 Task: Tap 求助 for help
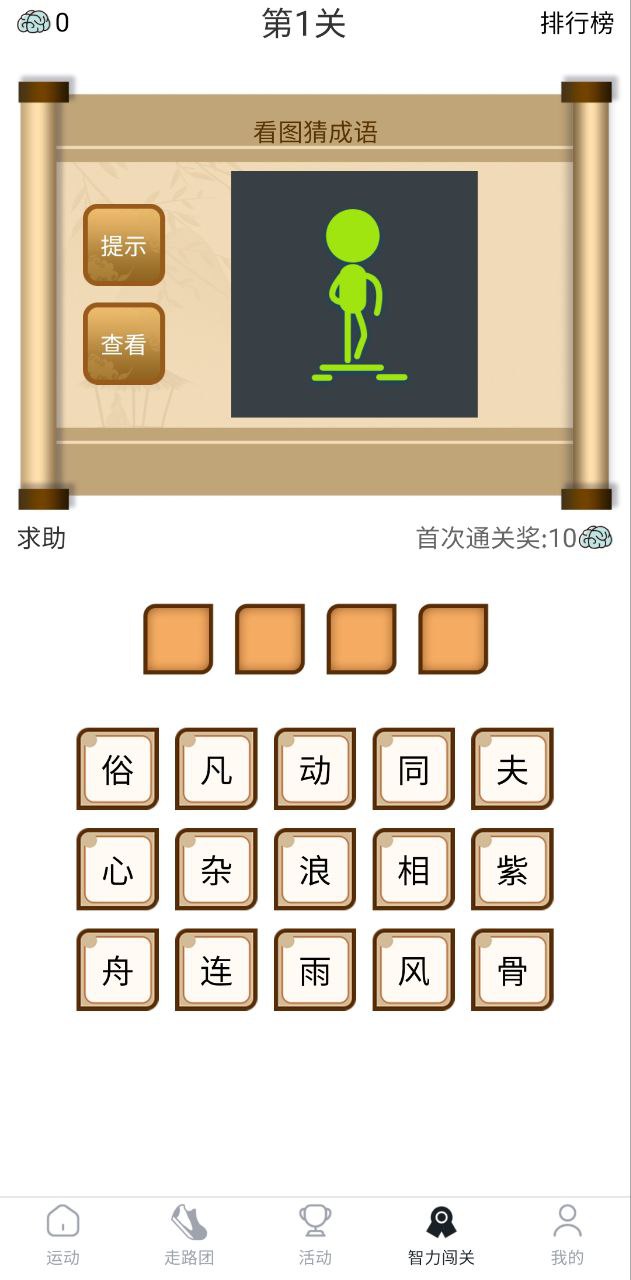[42, 538]
